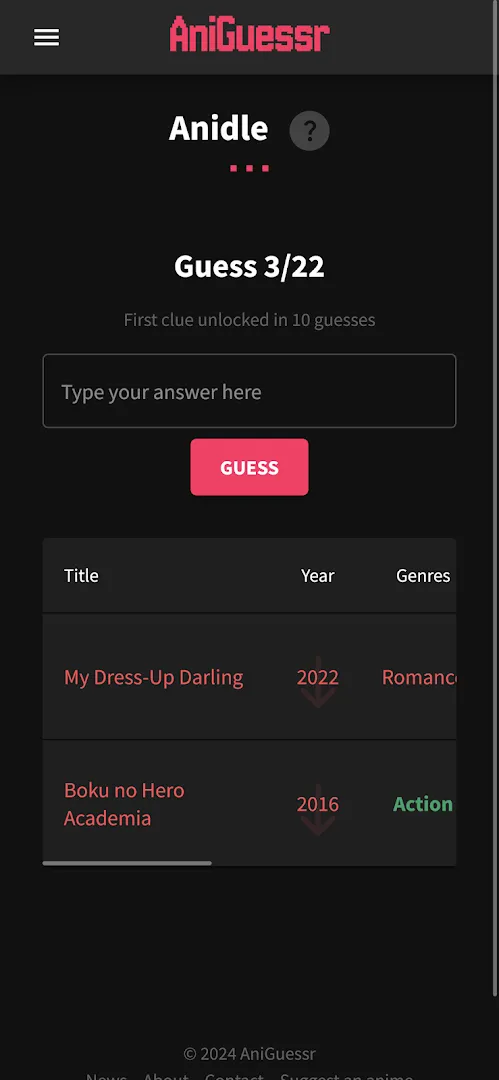The width and height of the screenshot is (499, 1080).
Task: Open the Anidle help question mark
Action: 309,130
